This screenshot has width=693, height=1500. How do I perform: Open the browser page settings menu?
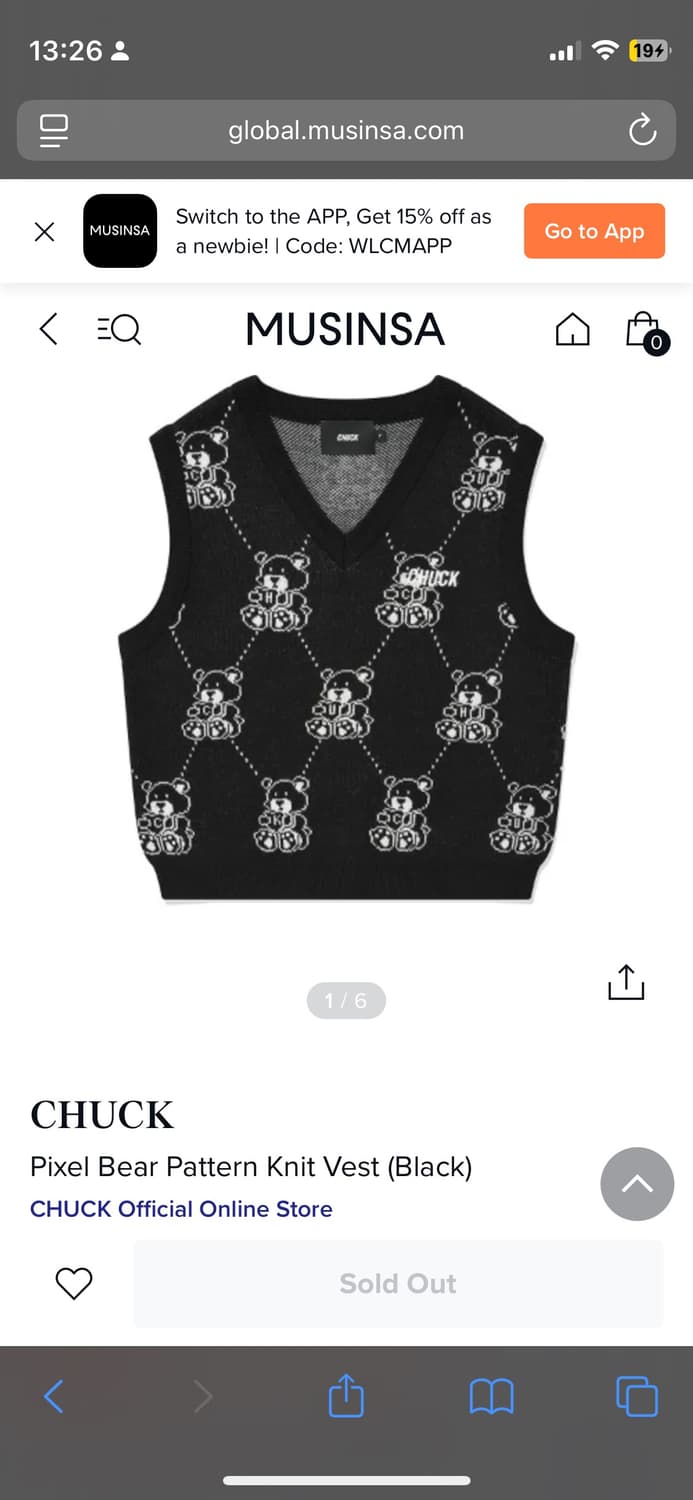pyautogui.click(x=54, y=130)
